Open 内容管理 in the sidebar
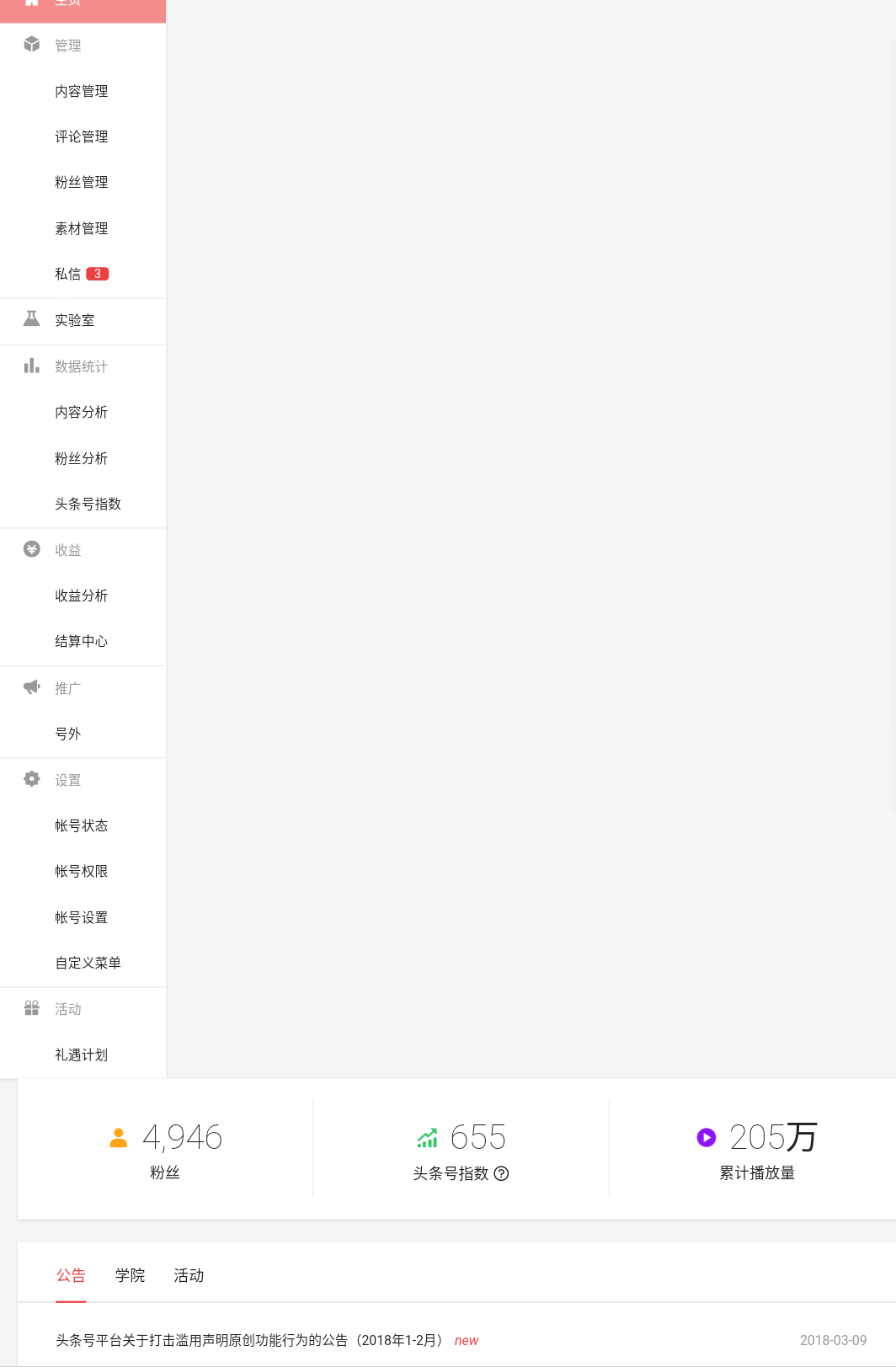Image resolution: width=896 pixels, height=1367 pixels. 81,91
